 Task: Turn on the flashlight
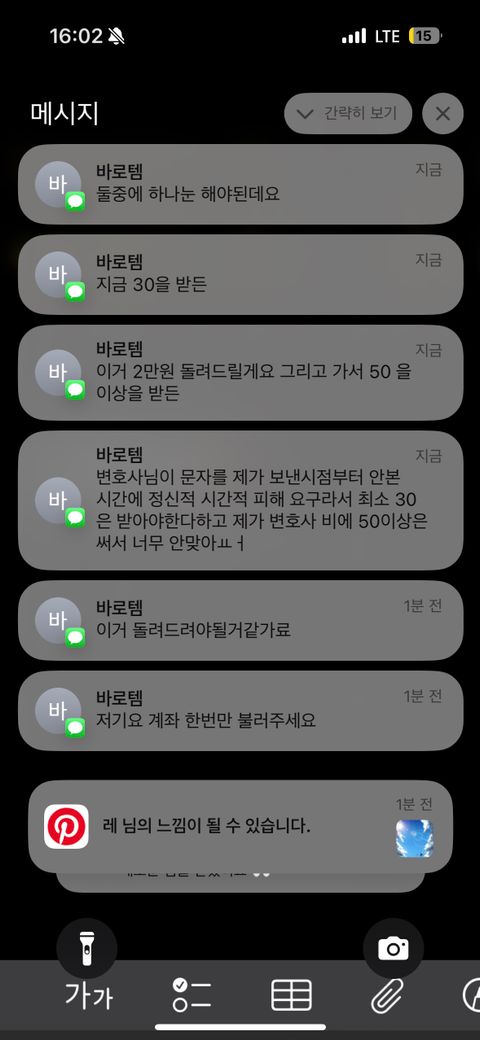pyautogui.click(x=87, y=948)
